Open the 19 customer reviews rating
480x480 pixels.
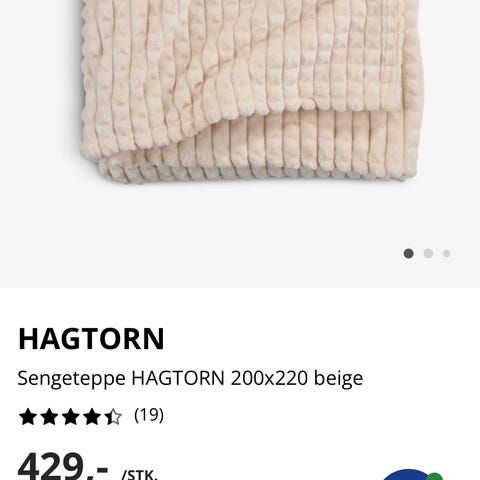pyautogui.click(x=91, y=416)
